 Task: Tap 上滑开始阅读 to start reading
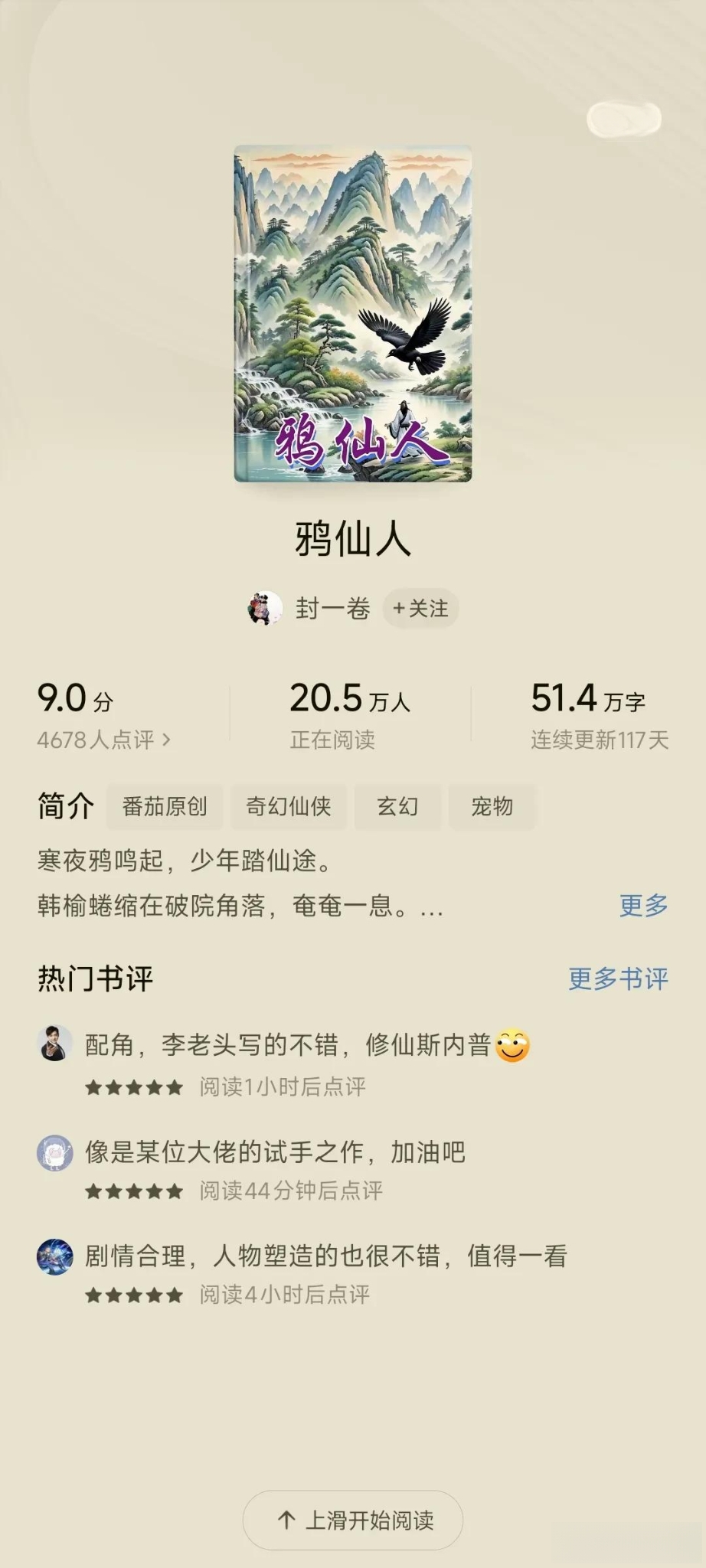353,1520
